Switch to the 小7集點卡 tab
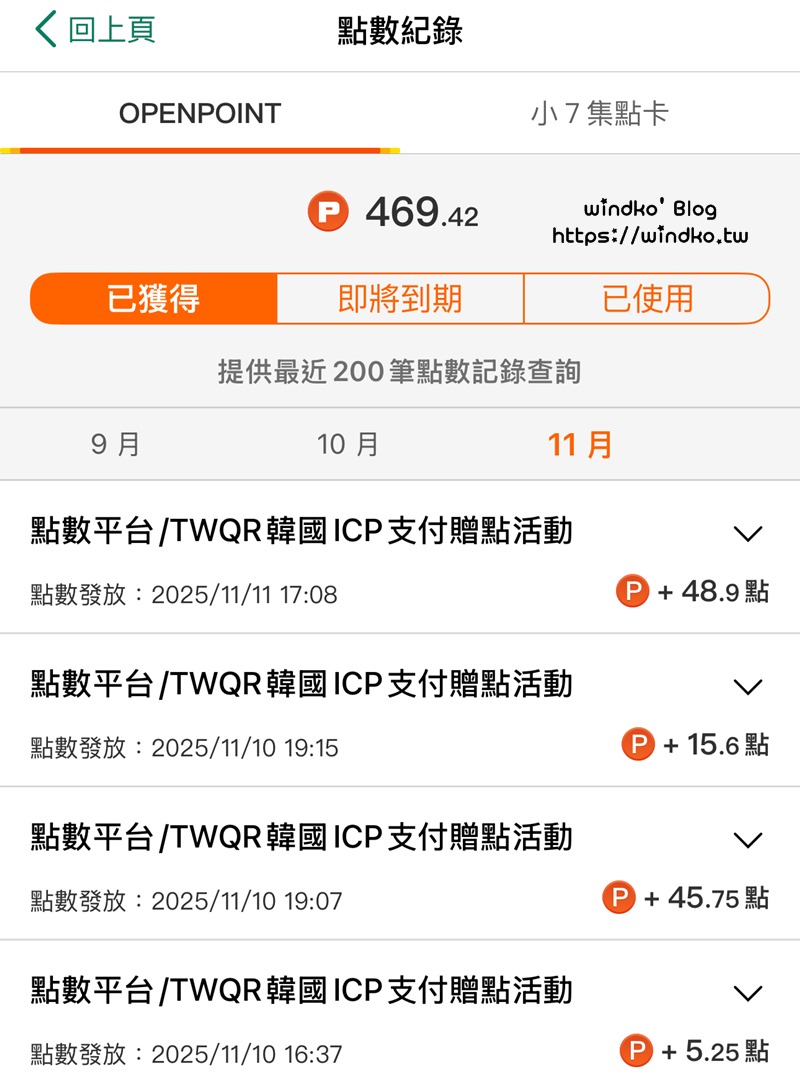The width and height of the screenshot is (800, 1088). click(599, 114)
